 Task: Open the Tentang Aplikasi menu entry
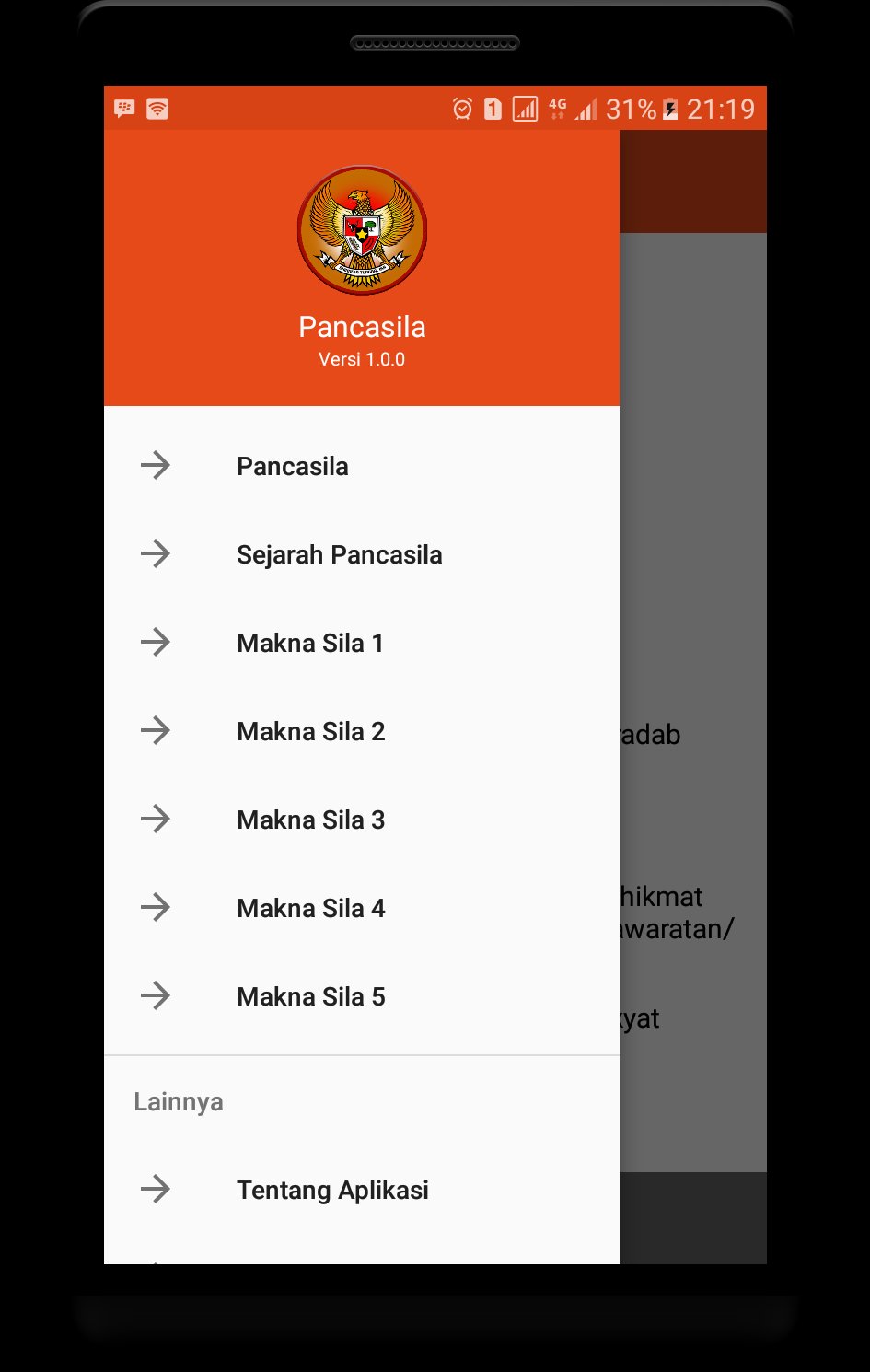coord(332,1190)
